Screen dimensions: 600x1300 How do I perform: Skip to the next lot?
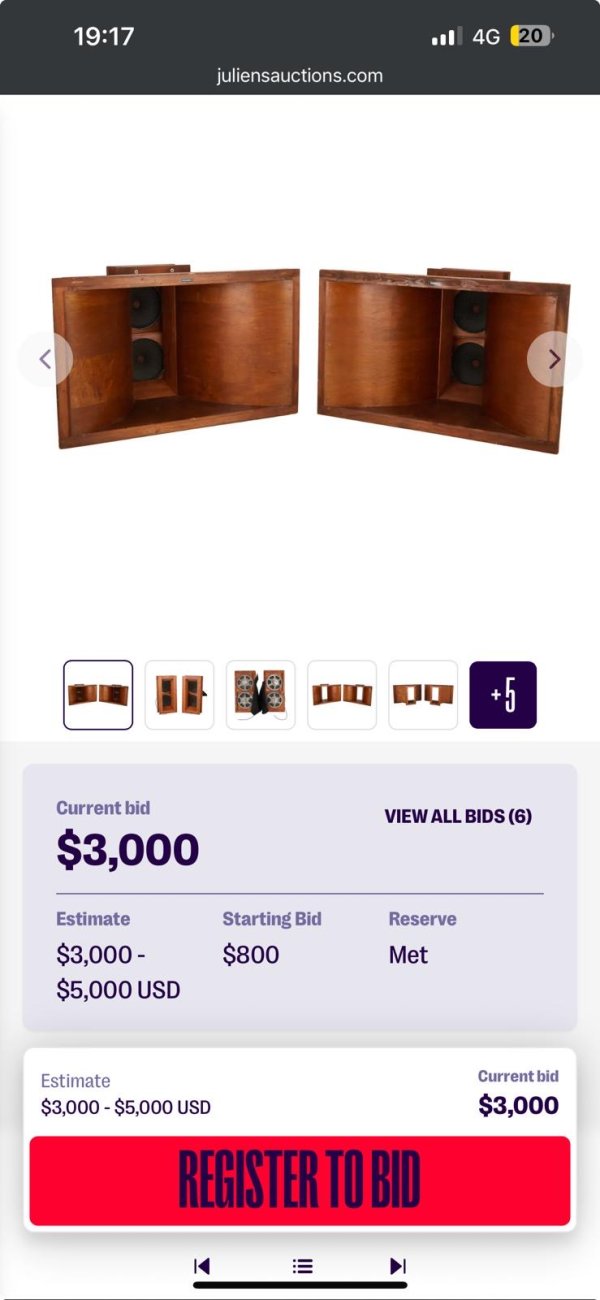tap(398, 1266)
